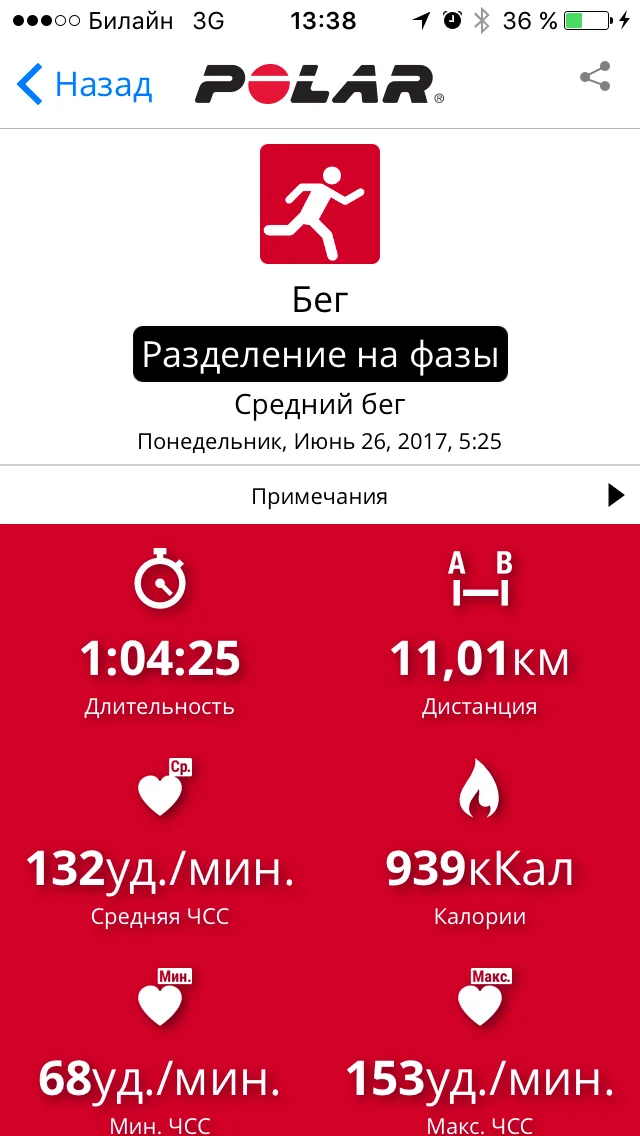Screen dimensions: 640x1136
Task: Share this training session
Action: tap(595, 77)
